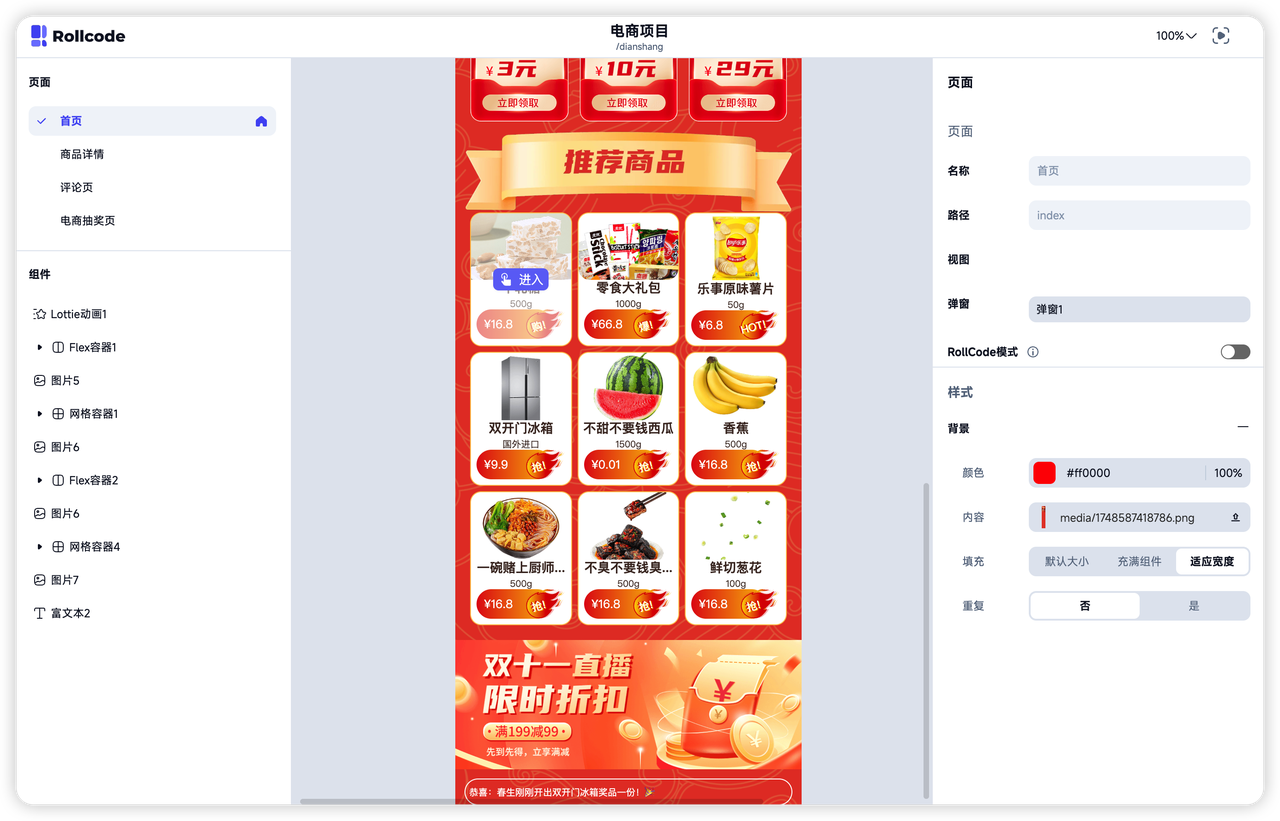Upload a new background image file
Image resolution: width=1280 pixels, height=821 pixels.
pyautogui.click(x=1235, y=518)
